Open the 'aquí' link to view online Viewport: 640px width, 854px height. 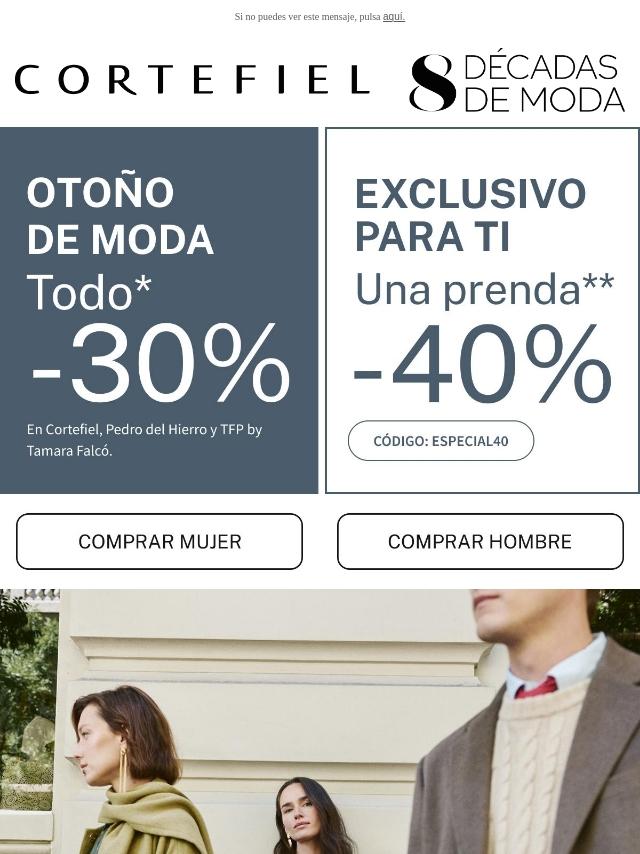point(393,16)
